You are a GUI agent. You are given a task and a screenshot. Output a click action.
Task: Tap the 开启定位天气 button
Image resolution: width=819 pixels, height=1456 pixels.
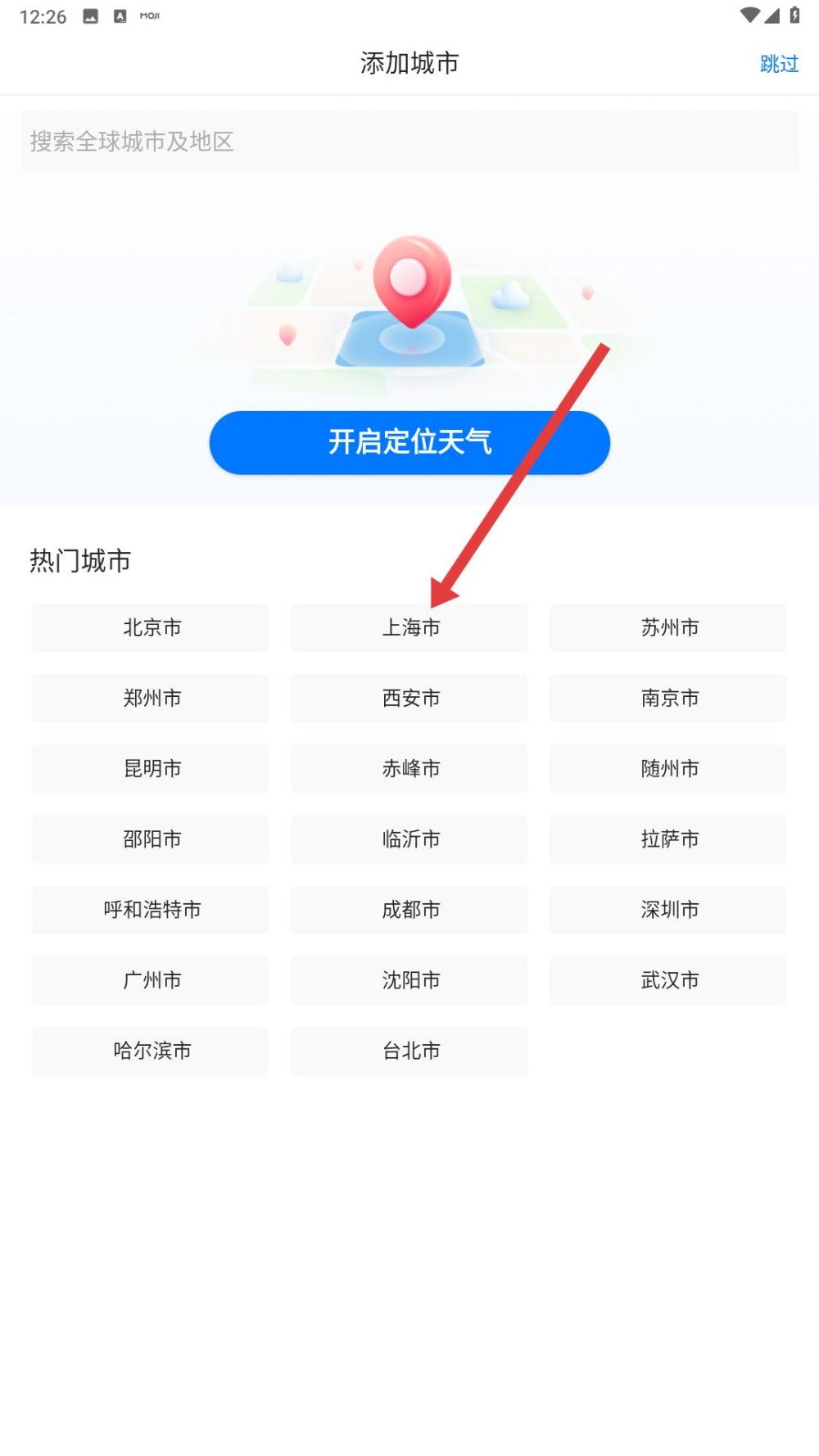pyautogui.click(x=409, y=442)
